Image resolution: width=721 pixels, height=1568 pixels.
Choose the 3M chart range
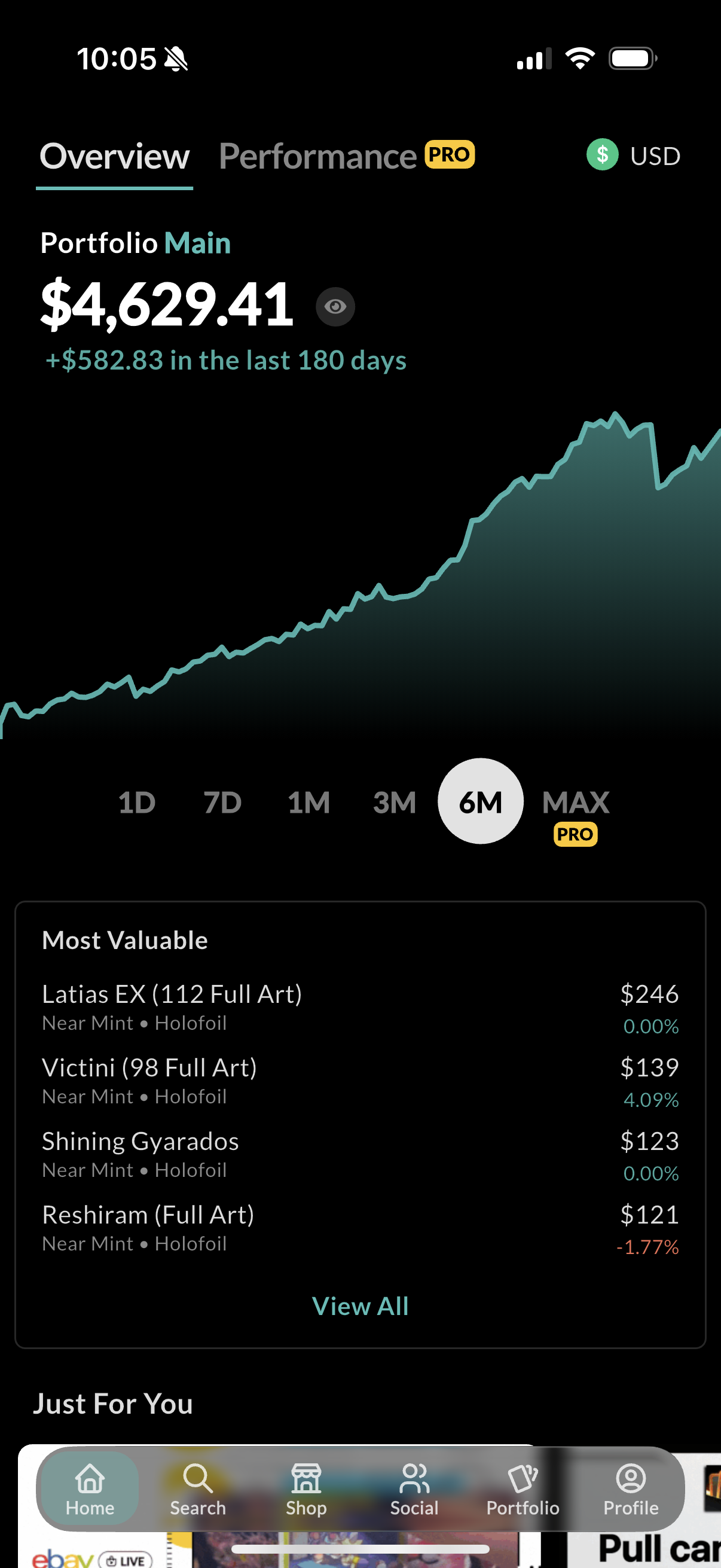(394, 802)
